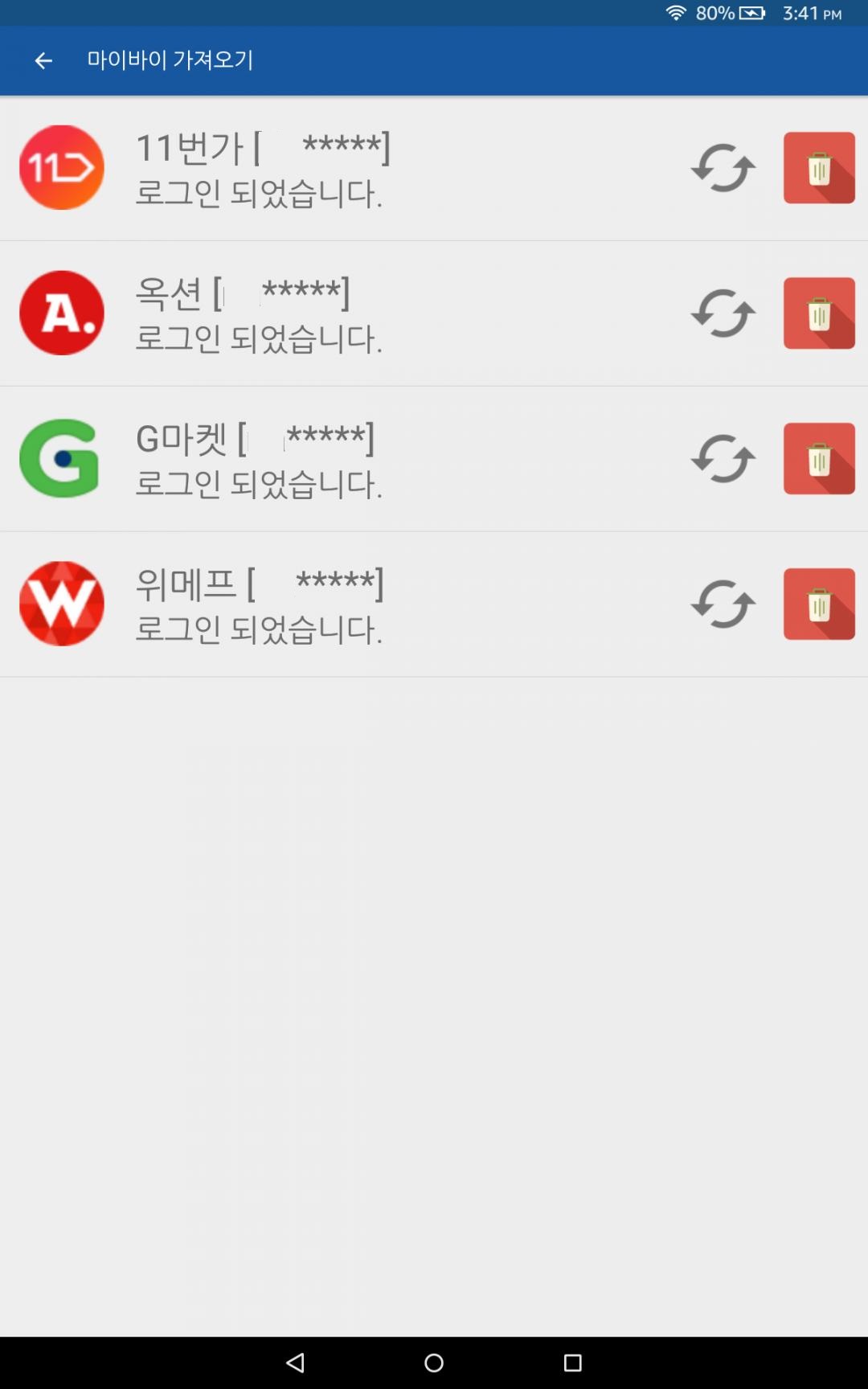868x1389 pixels.
Task: Delete the 위메프 account
Action: click(x=819, y=604)
